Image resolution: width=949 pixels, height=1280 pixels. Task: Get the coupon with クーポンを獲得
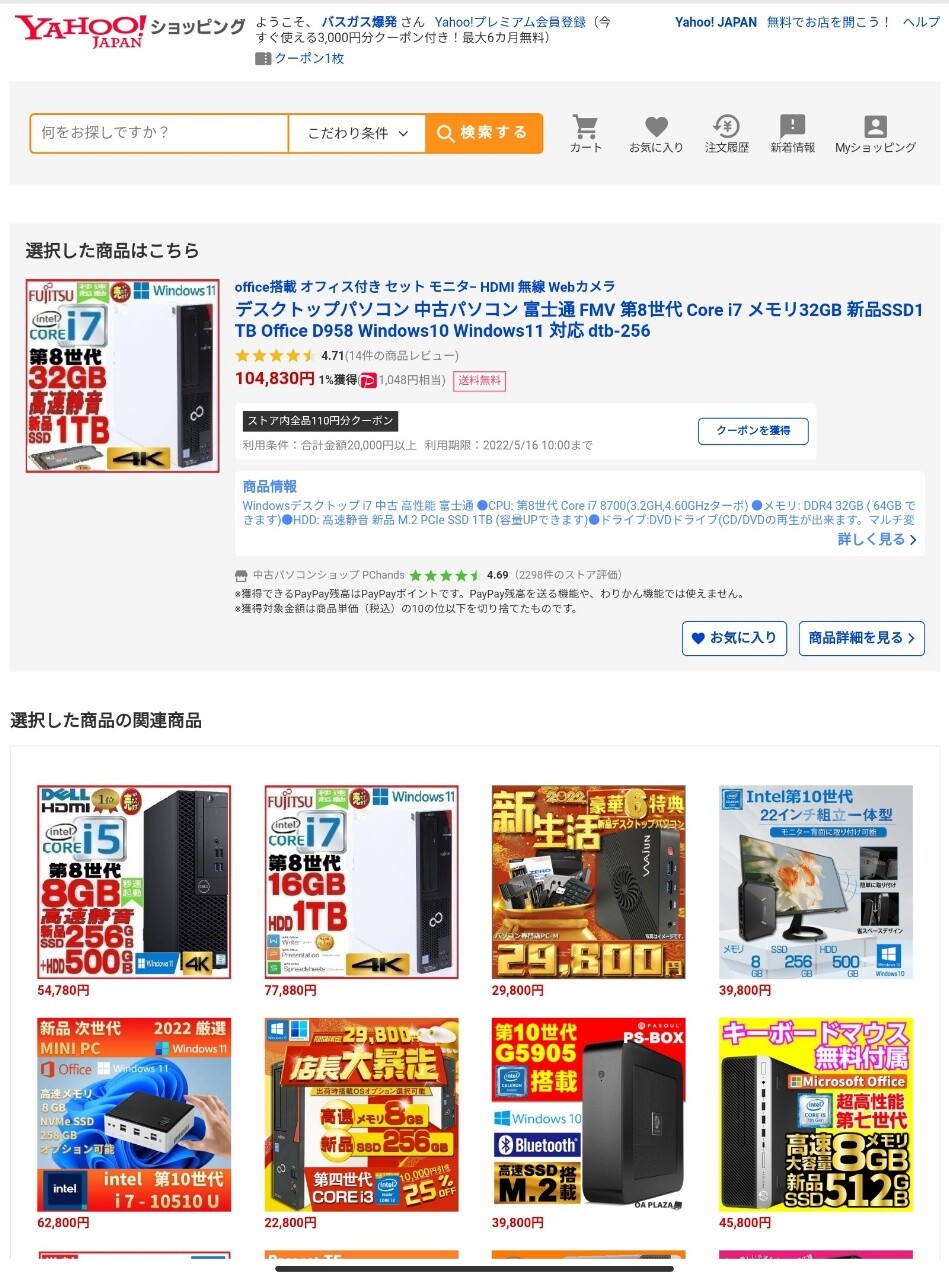point(753,431)
